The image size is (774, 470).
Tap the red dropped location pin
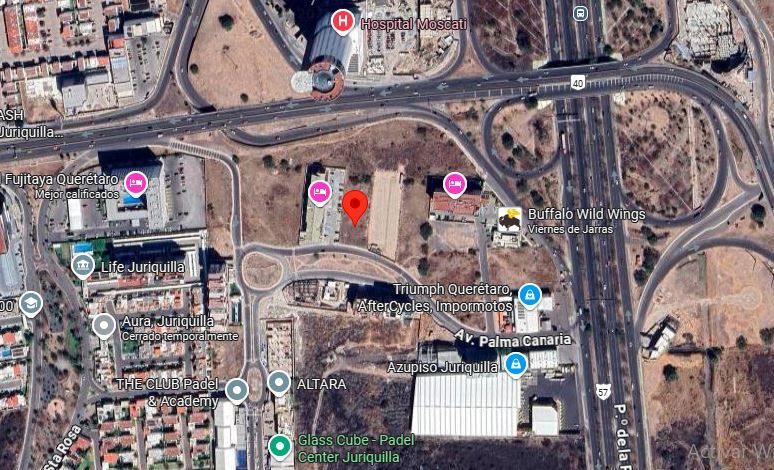tap(355, 208)
